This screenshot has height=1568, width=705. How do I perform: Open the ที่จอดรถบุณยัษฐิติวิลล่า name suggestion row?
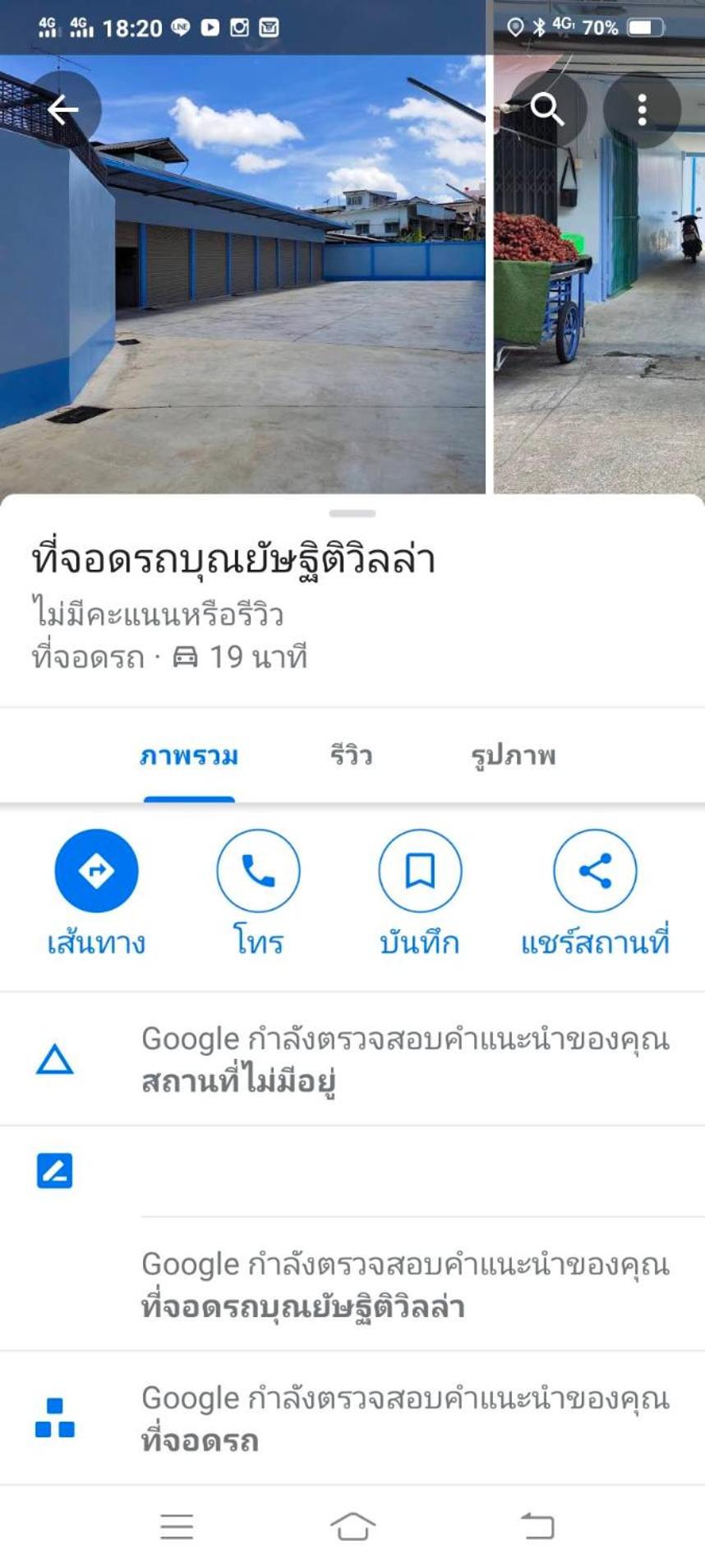tap(352, 1284)
